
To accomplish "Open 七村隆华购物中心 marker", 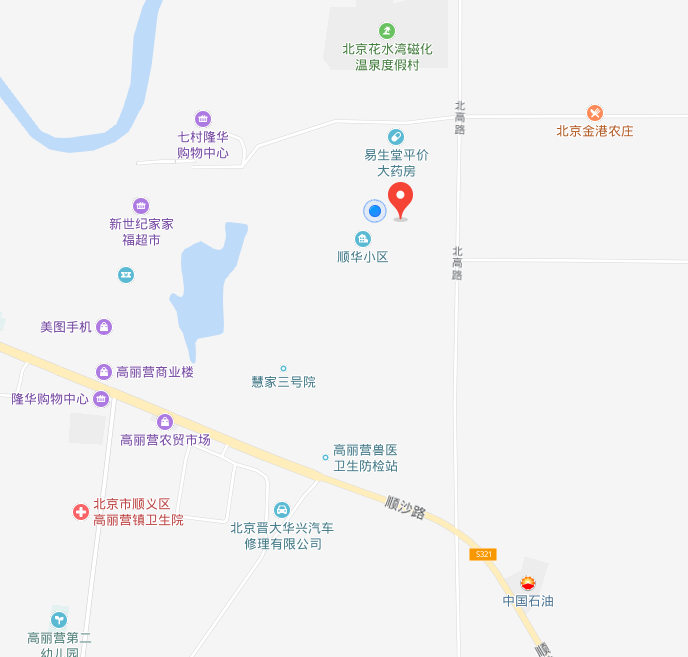I will [x=203, y=119].
